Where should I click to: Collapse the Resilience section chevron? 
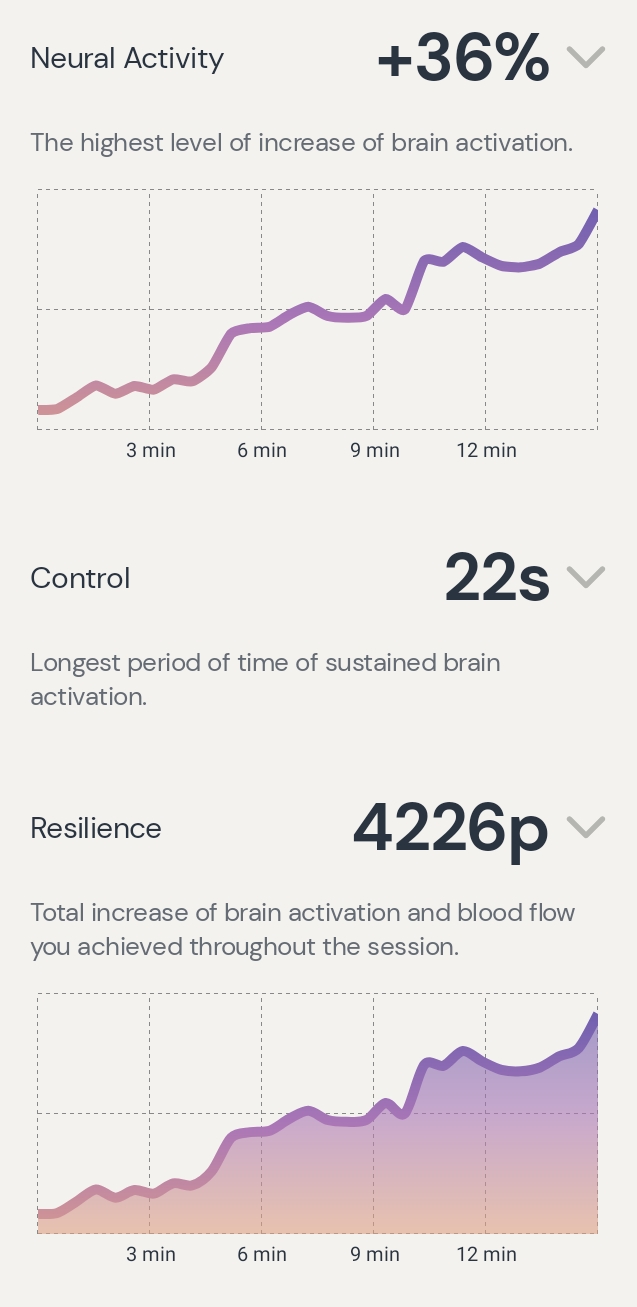tap(586, 827)
